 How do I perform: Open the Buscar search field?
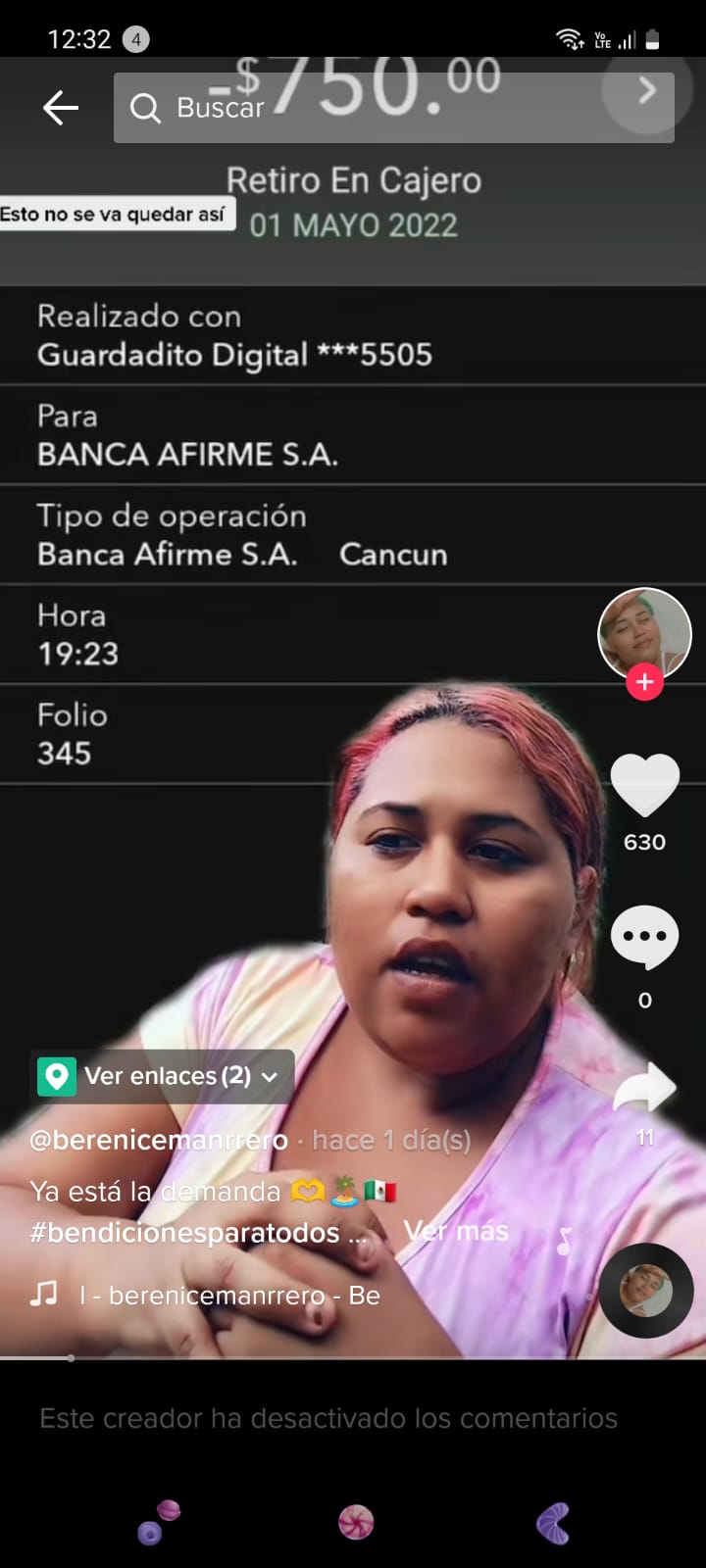coord(373,108)
